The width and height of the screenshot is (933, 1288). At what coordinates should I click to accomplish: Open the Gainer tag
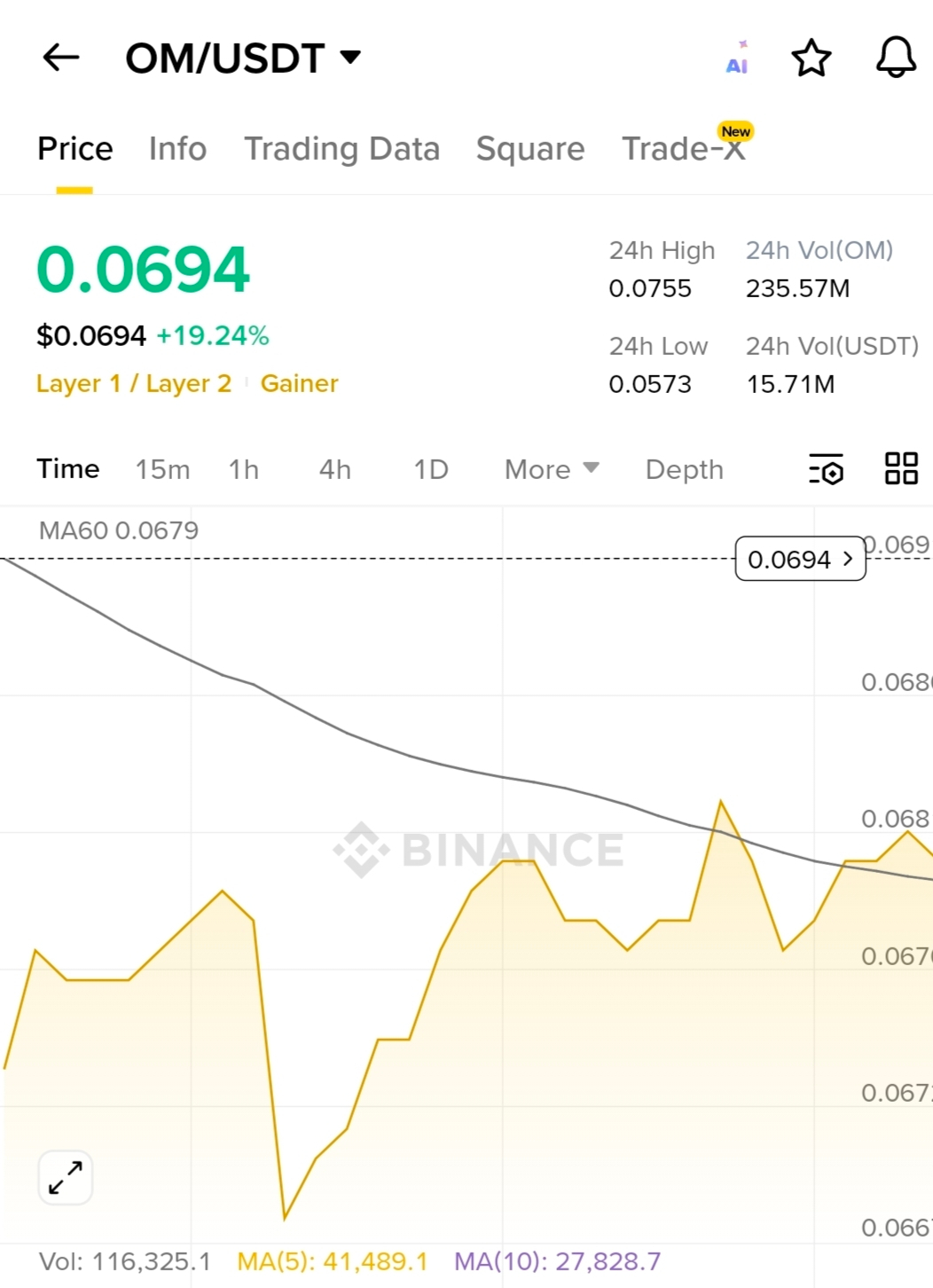[299, 383]
